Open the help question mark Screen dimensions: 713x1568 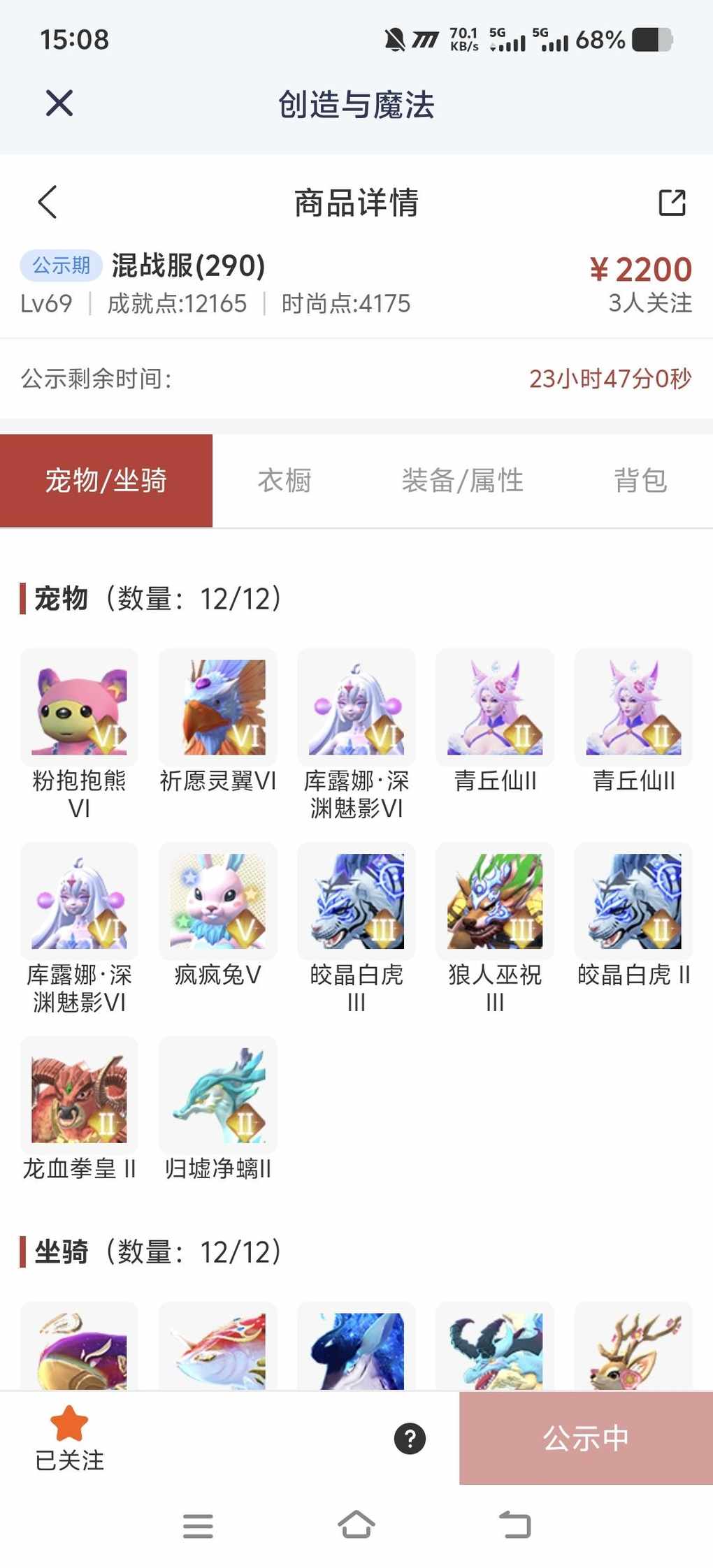pyautogui.click(x=410, y=1439)
